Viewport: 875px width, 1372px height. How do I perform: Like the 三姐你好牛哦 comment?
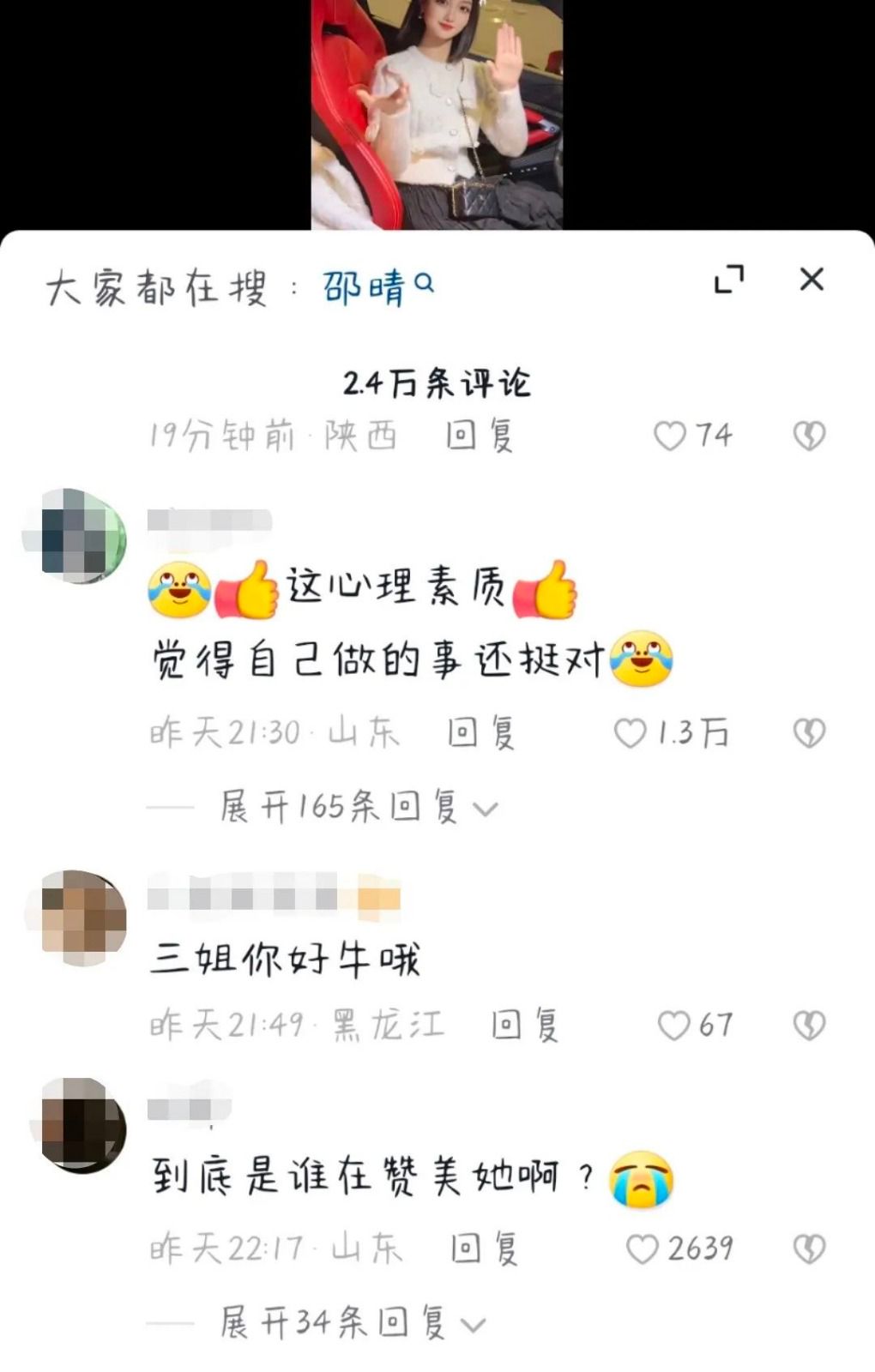click(x=673, y=1026)
